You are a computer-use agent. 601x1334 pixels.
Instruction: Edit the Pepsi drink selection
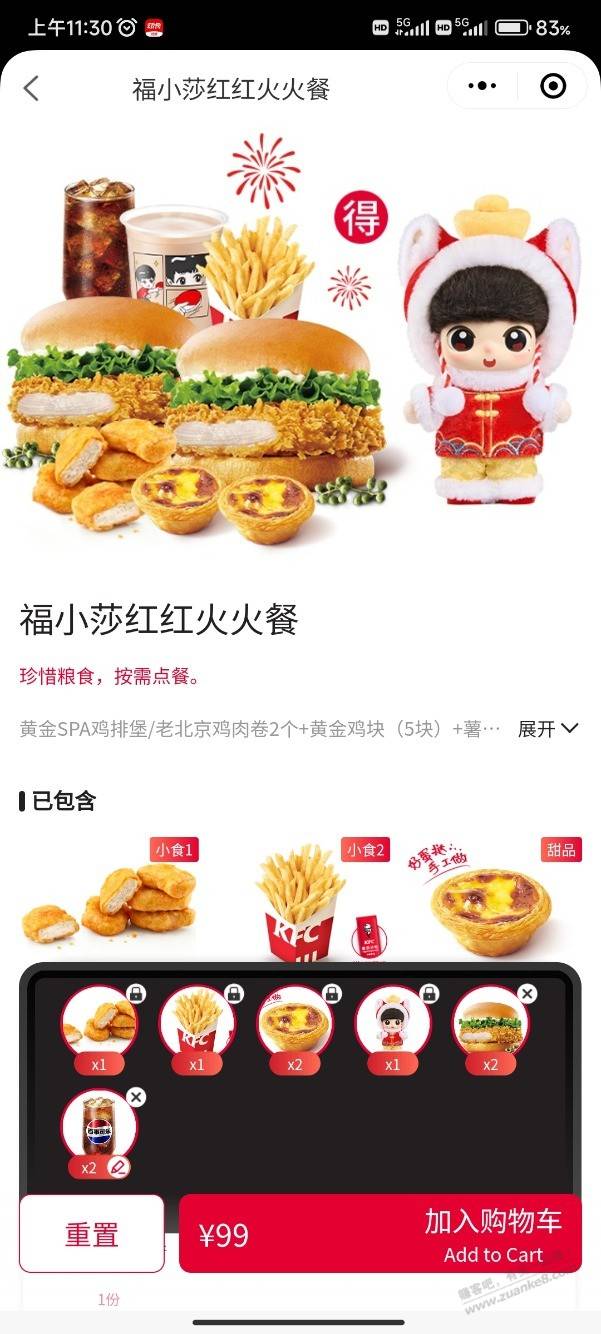pos(119,1167)
